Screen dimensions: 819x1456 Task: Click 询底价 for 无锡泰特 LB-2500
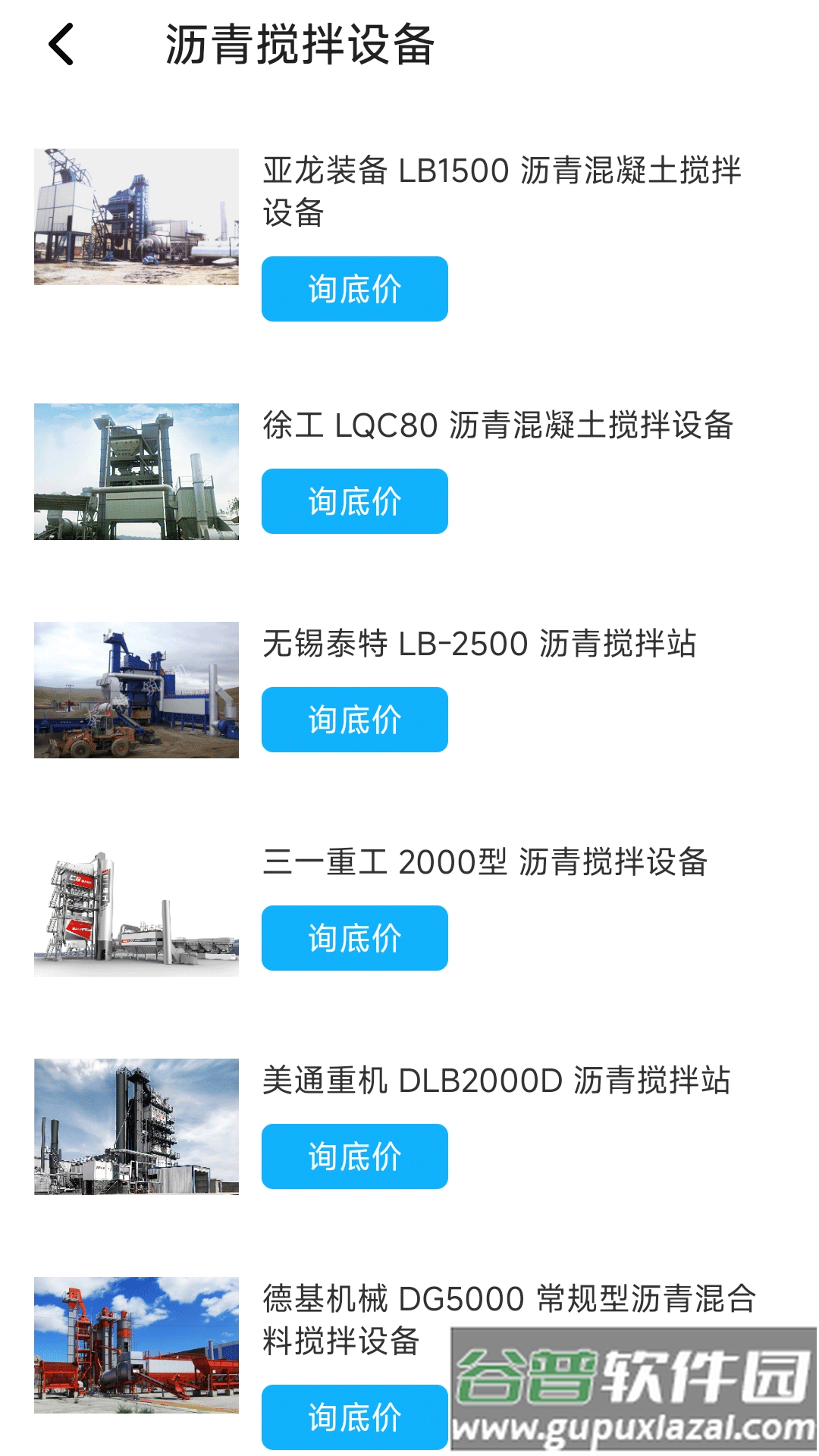pos(353,719)
